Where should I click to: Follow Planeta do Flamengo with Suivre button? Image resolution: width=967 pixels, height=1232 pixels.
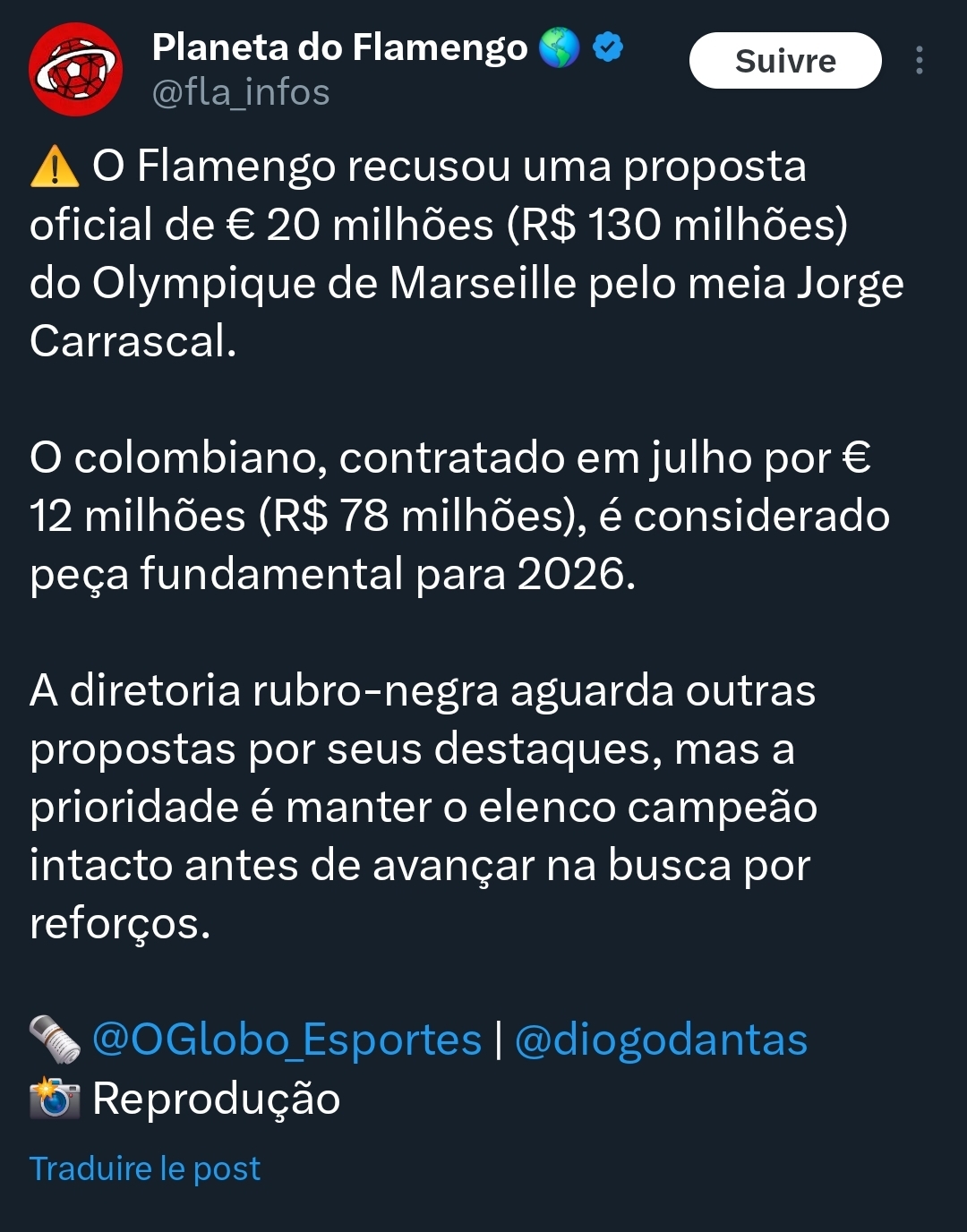click(784, 61)
